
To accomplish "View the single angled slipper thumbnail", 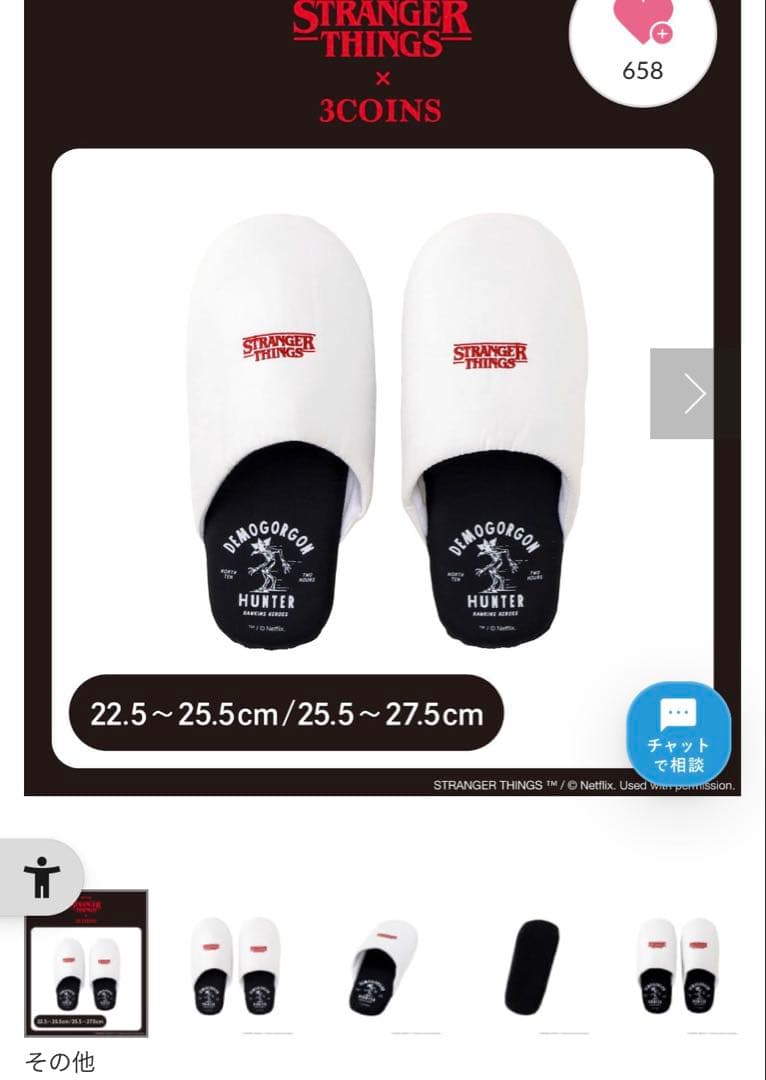I will [383, 967].
